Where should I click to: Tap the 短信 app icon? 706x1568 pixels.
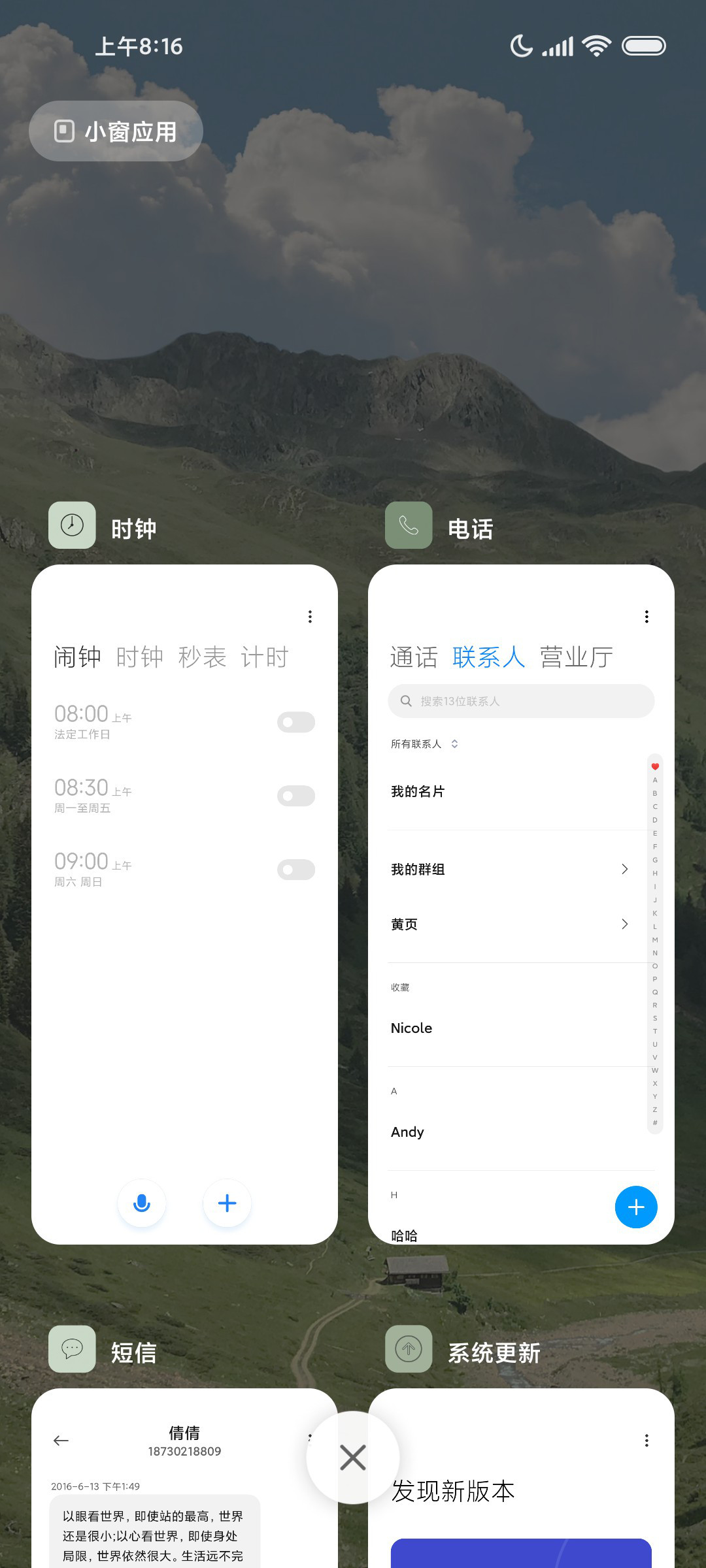72,1349
